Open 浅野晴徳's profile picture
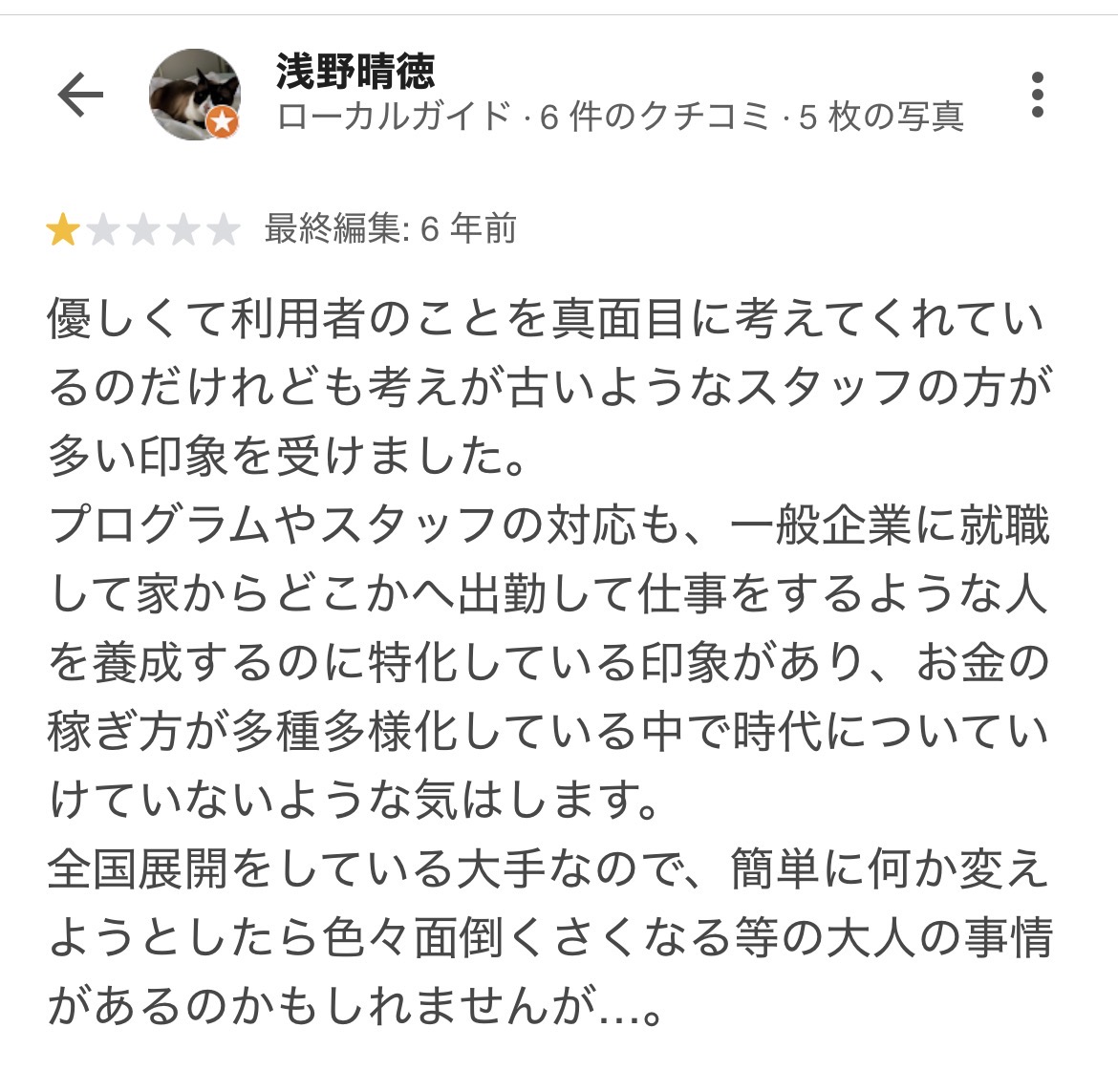 pyautogui.click(x=194, y=95)
